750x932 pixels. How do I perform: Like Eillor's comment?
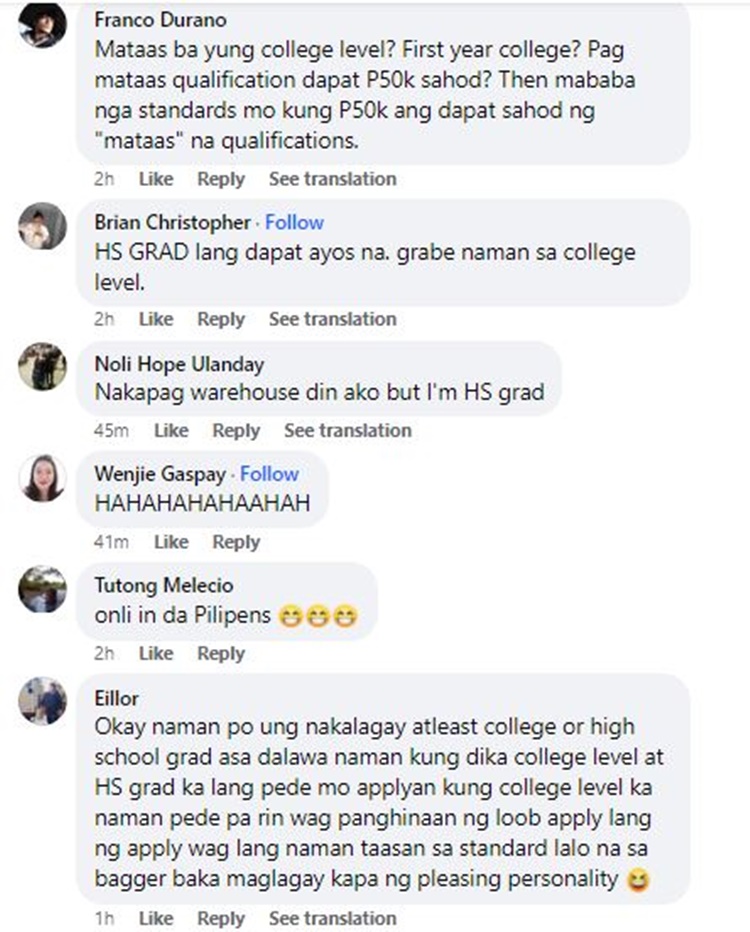tap(155, 918)
